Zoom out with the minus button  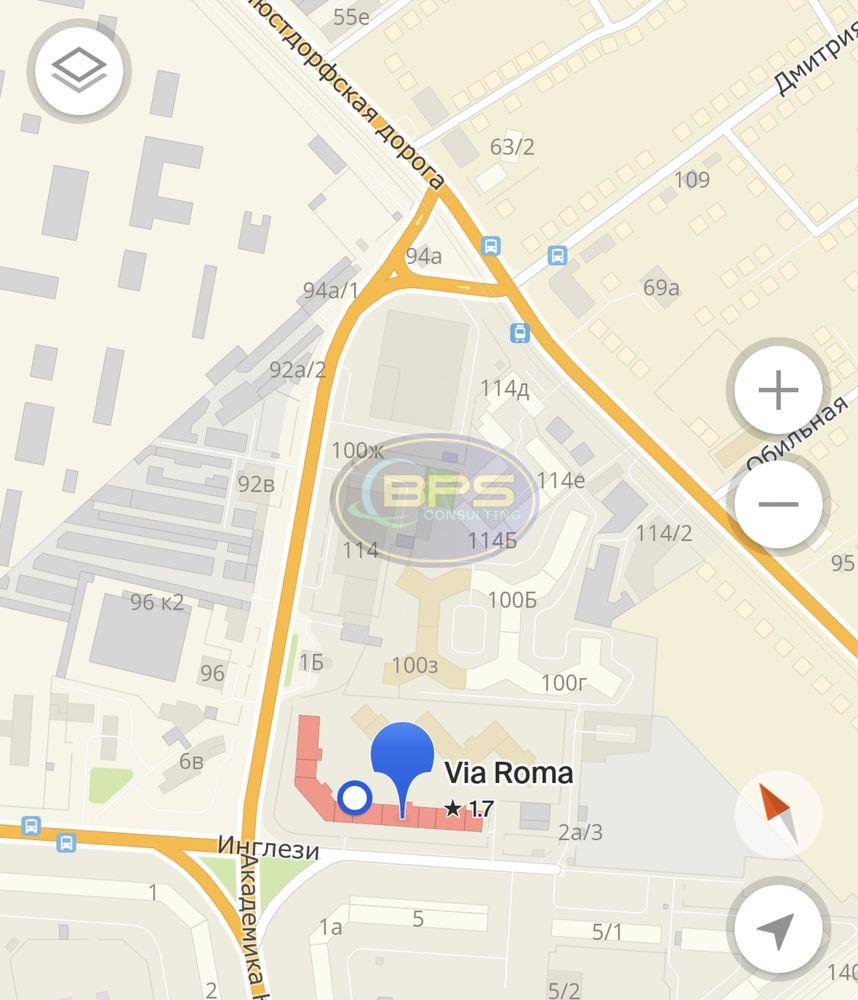coord(778,504)
